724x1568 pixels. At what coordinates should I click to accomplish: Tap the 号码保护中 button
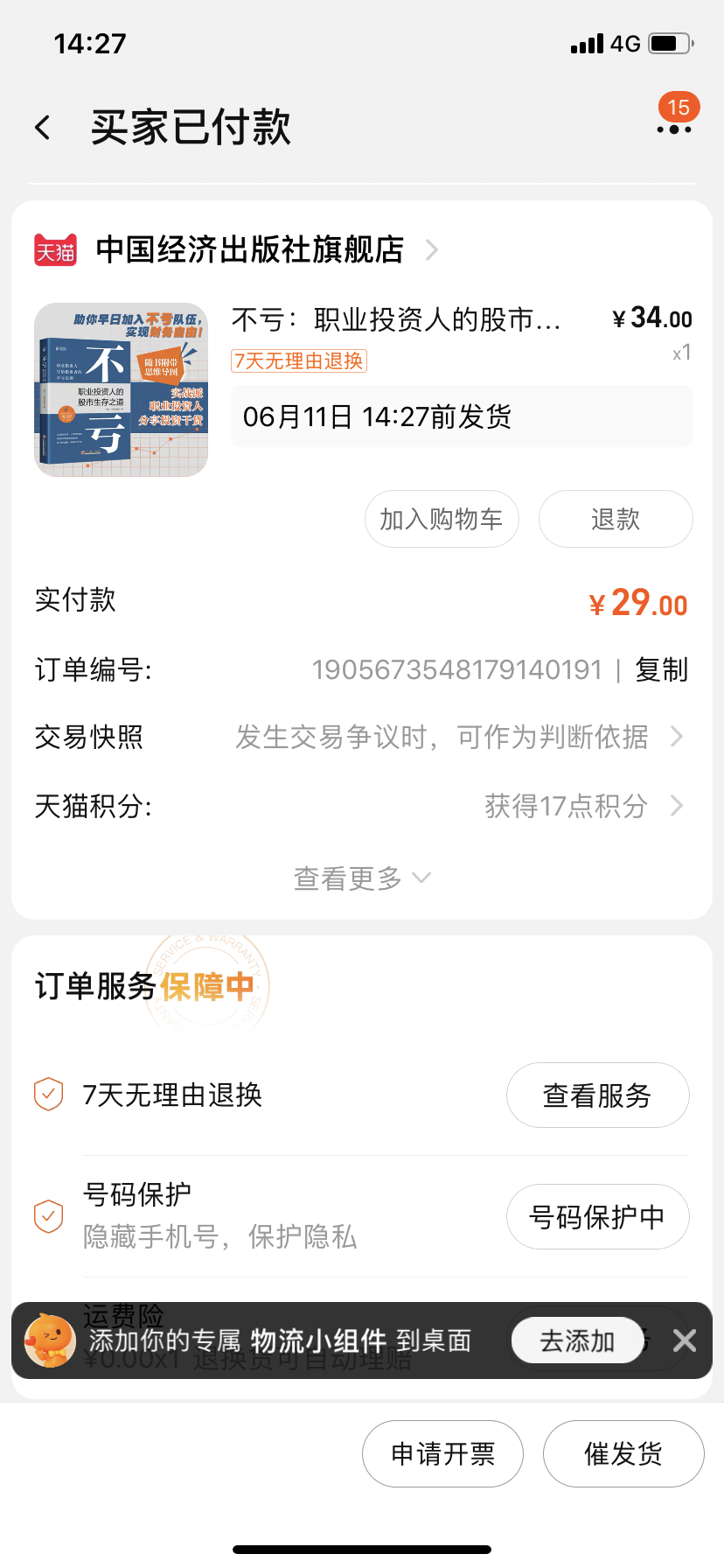pos(597,1217)
